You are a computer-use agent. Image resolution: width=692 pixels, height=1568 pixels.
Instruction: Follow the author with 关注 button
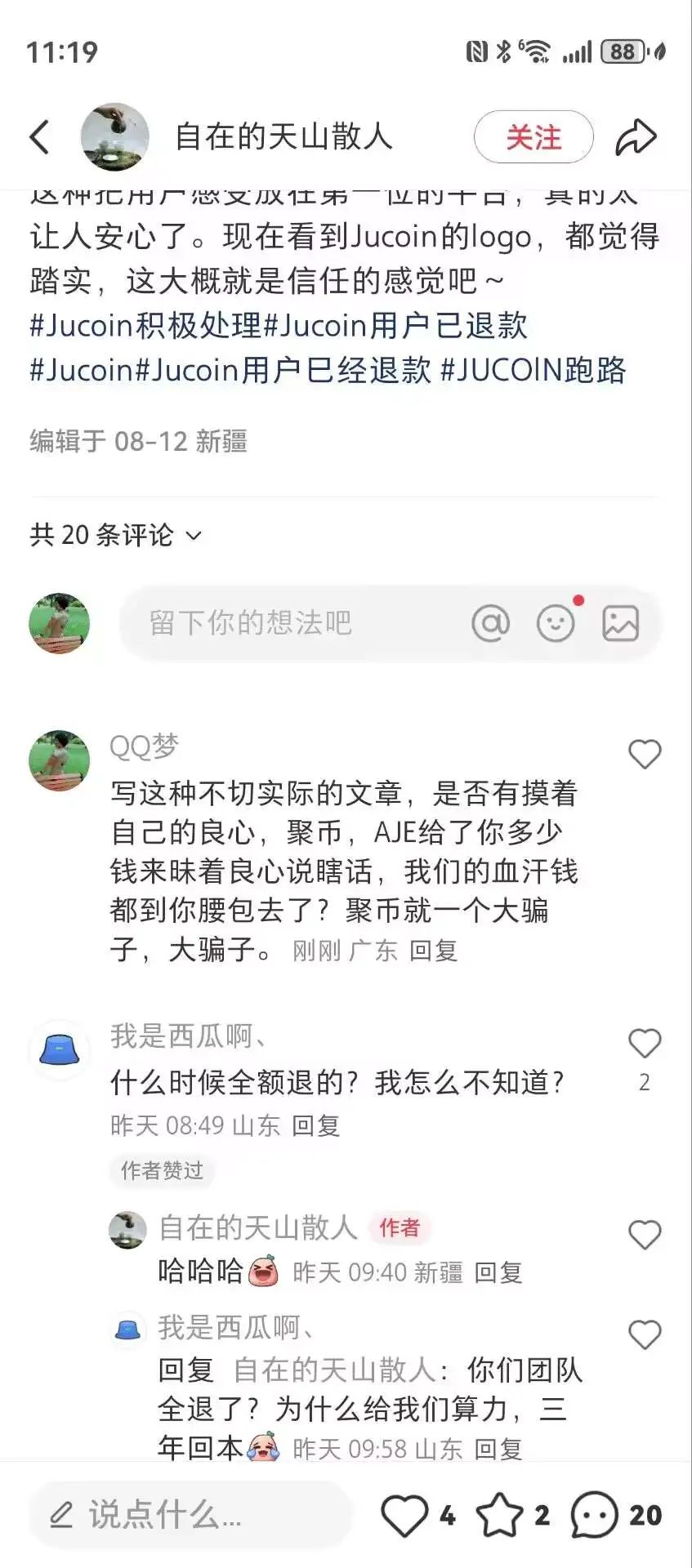(533, 136)
